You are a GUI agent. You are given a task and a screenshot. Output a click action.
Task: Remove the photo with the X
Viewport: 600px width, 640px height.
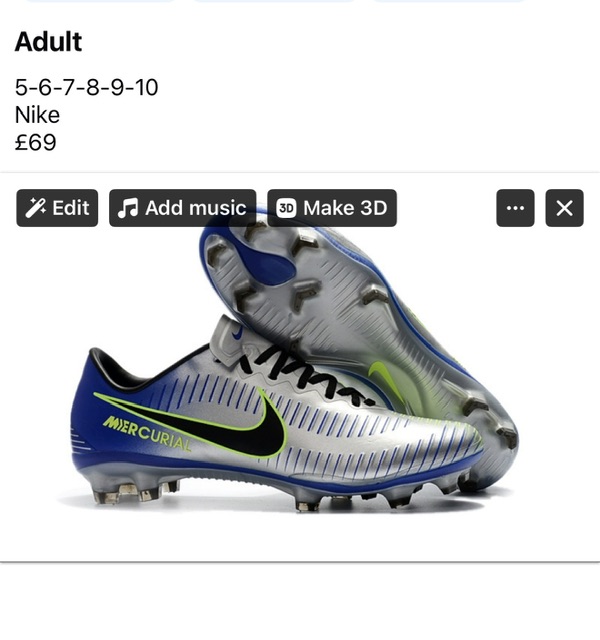564,208
